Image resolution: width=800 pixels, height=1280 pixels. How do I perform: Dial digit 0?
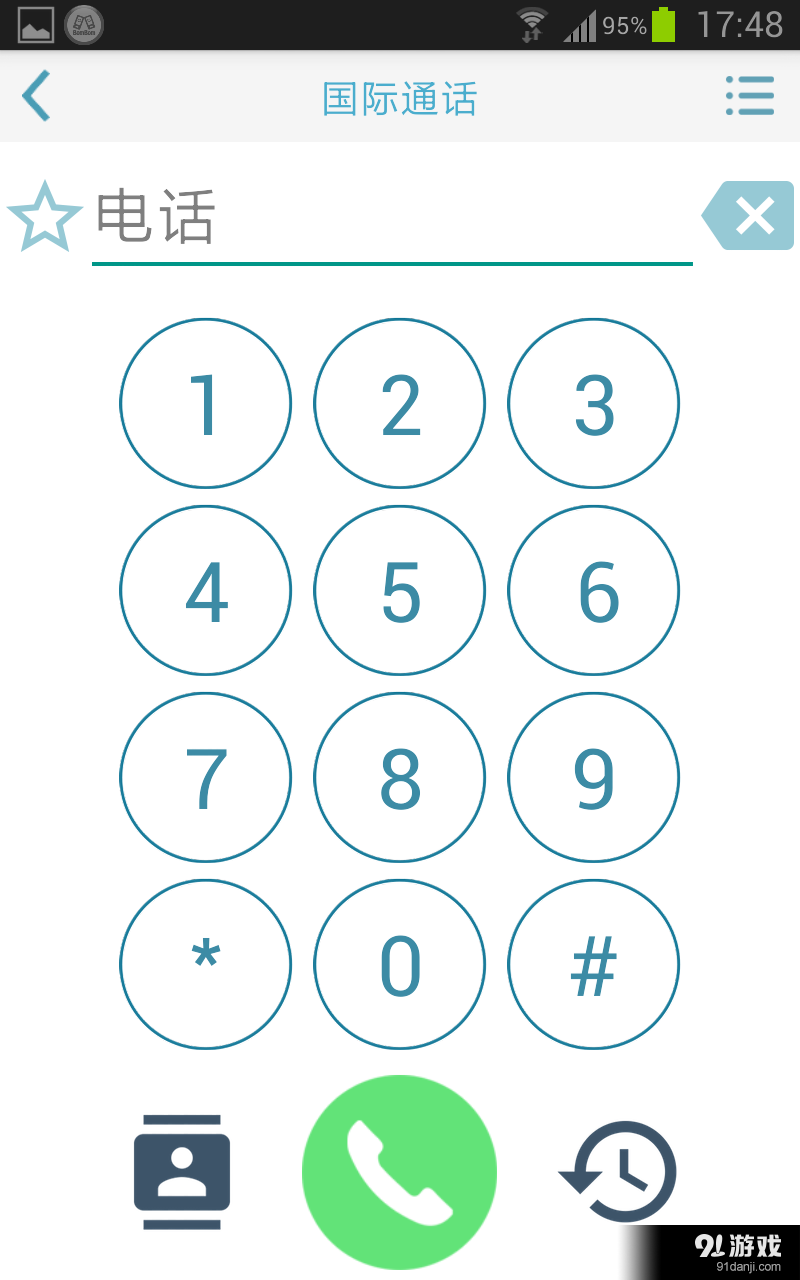coord(400,965)
